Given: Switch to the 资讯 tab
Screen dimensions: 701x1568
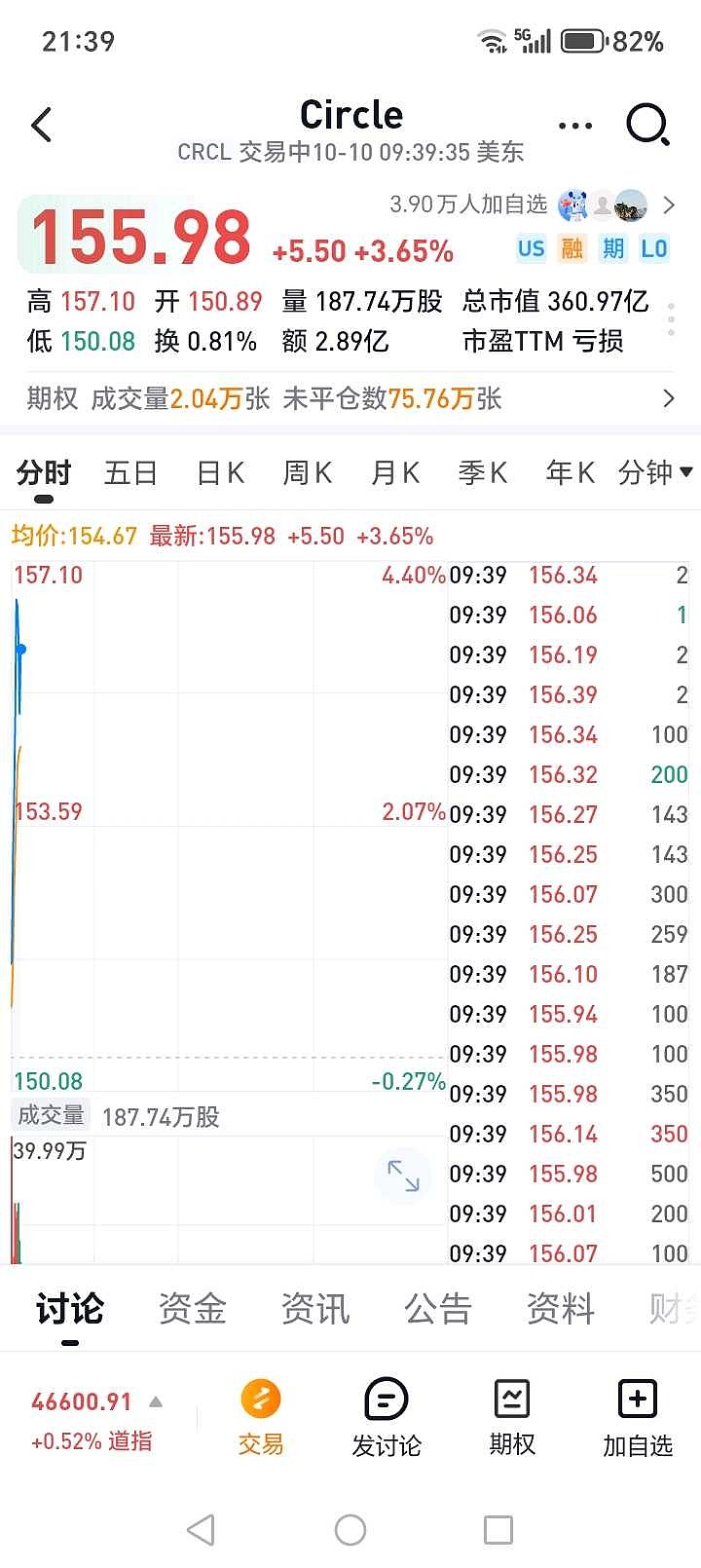Looking at the screenshot, I should point(314,1309).
